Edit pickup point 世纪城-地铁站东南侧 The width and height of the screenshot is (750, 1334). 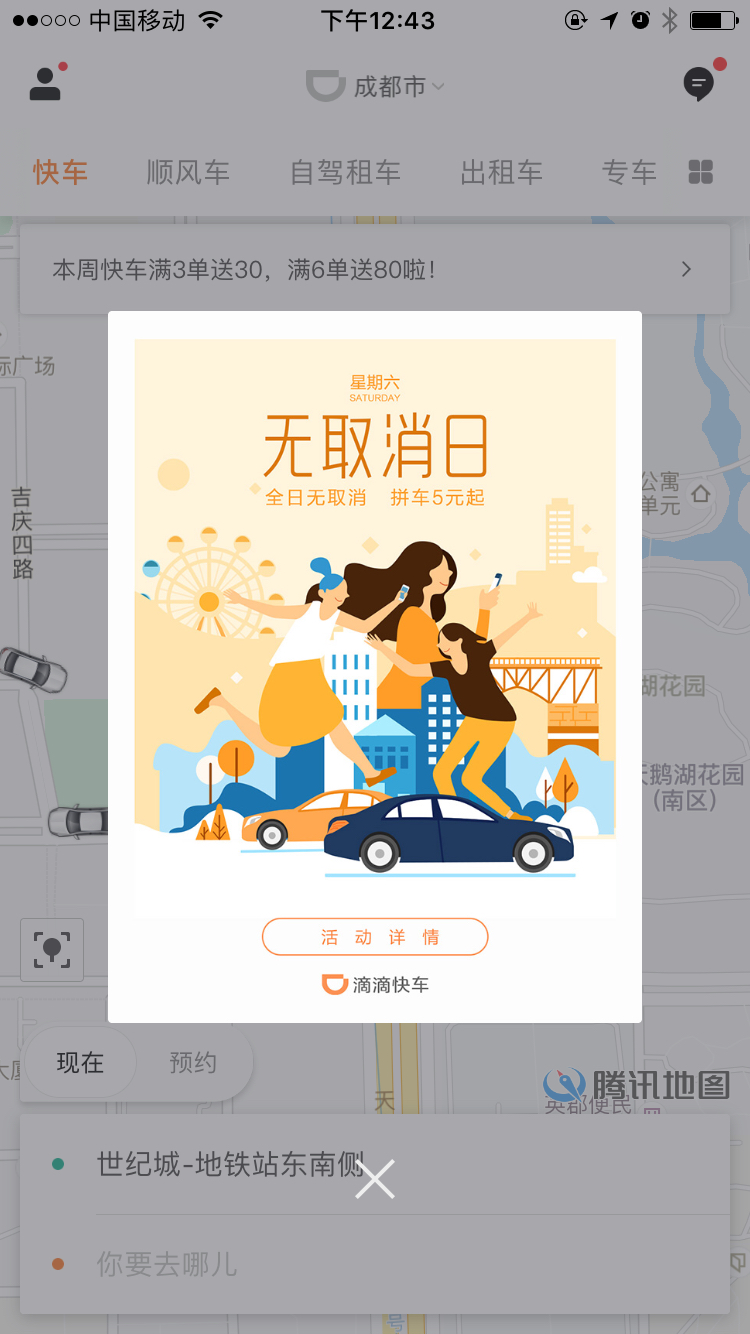coord(375,1164)
